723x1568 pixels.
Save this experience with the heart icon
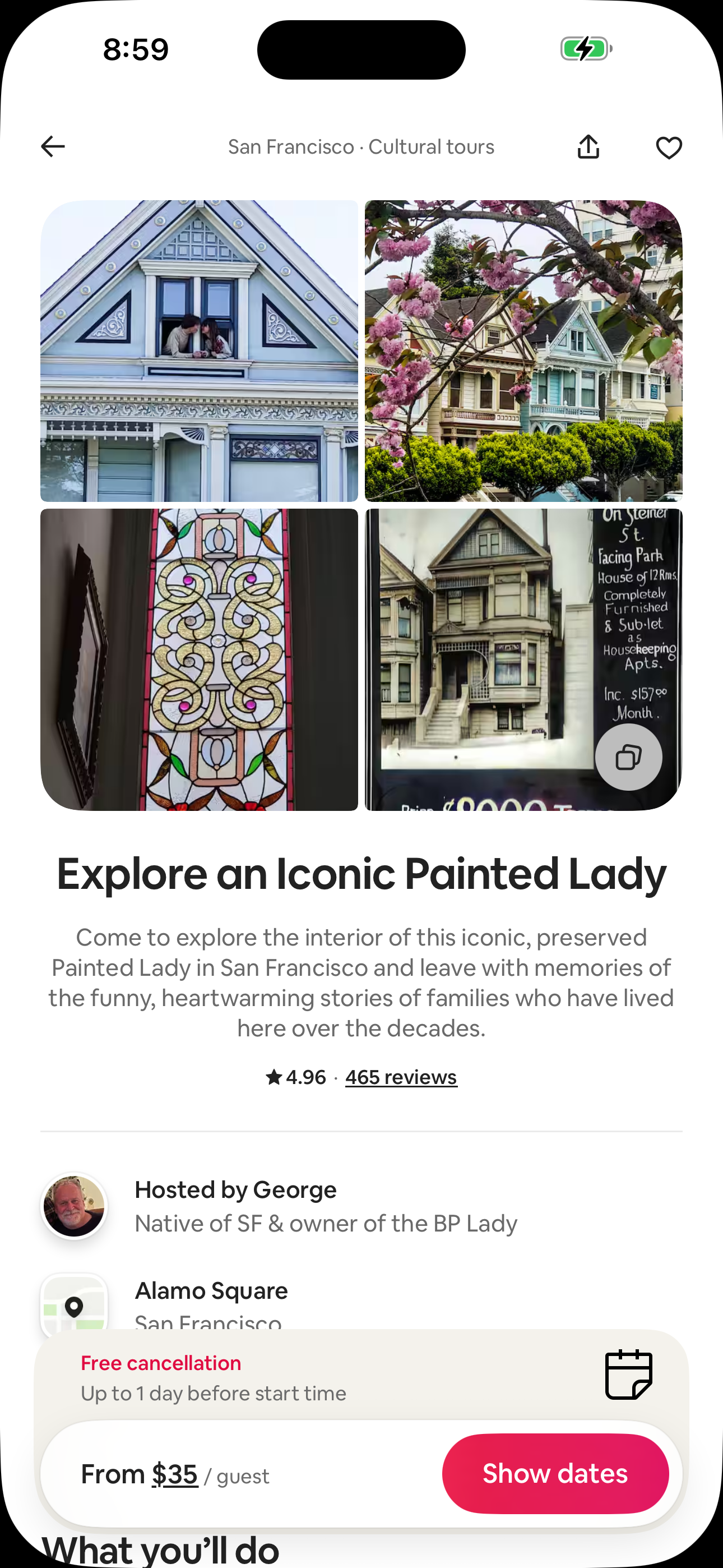[669, 146]
